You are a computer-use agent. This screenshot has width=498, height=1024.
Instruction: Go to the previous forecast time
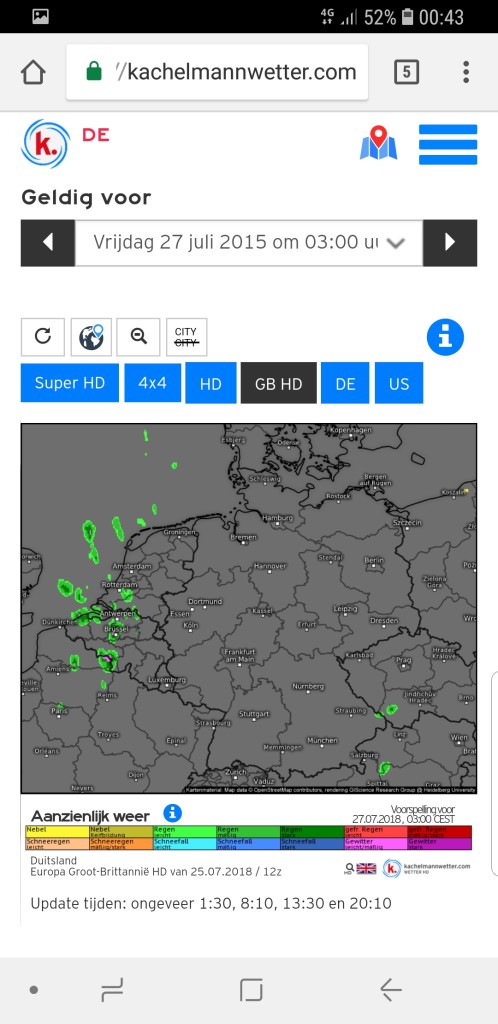(48, 243)
